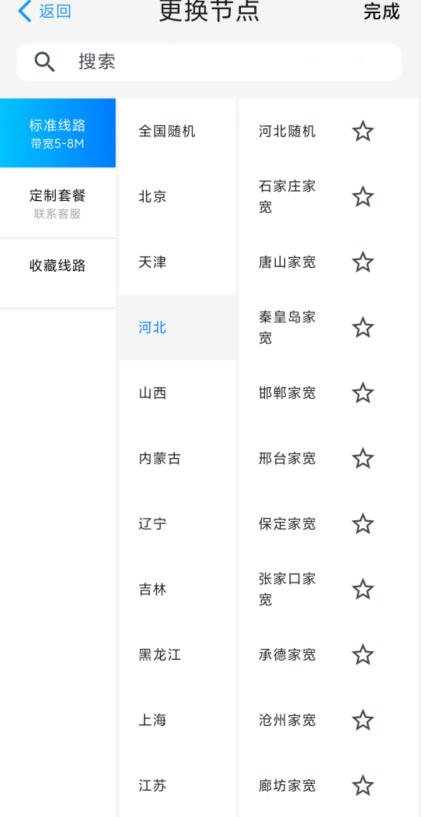
Task: Choose 全国随机 in the region list
Action: click(177, 131)
